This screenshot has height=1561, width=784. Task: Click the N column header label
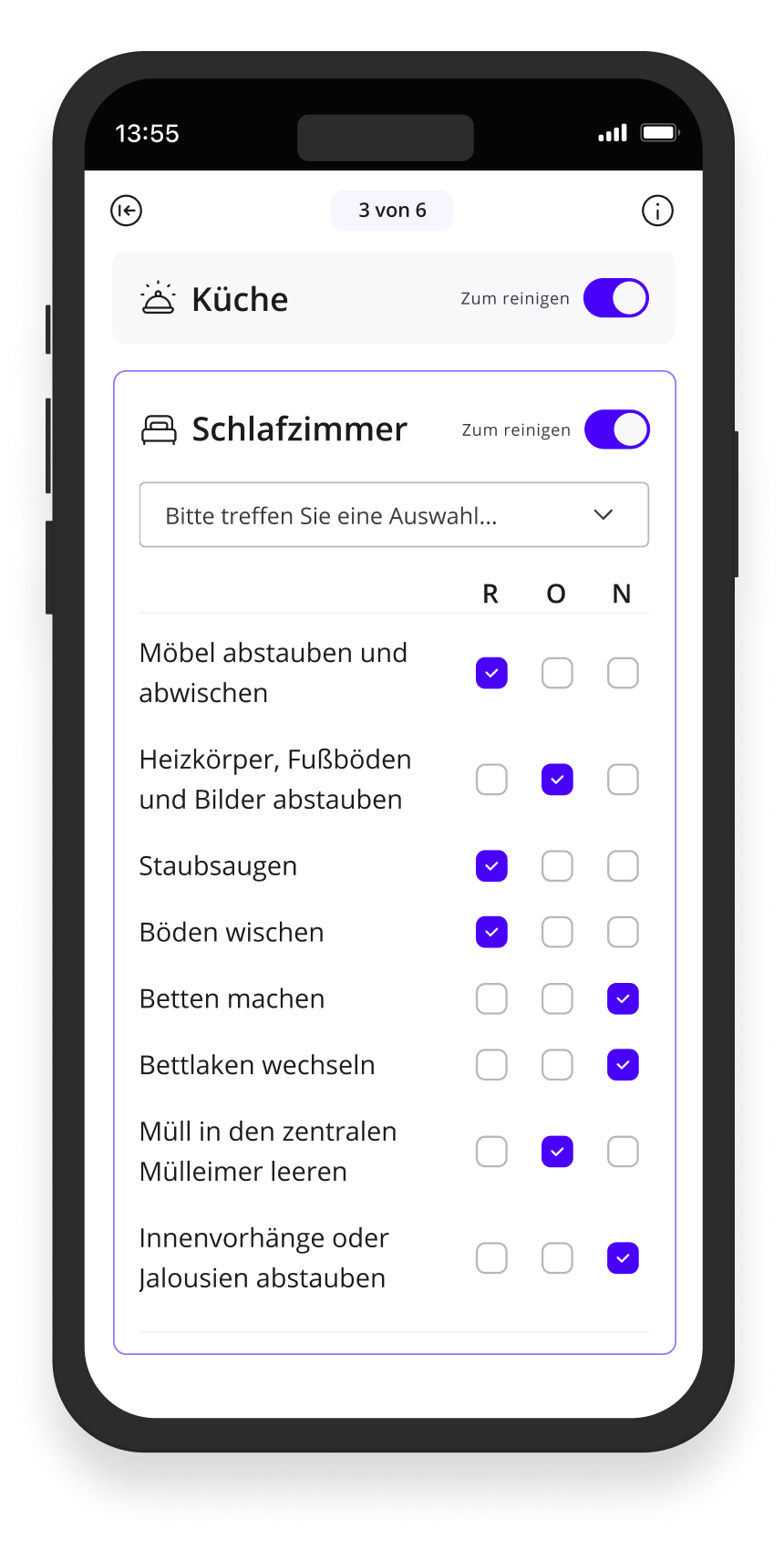point(622,594)
